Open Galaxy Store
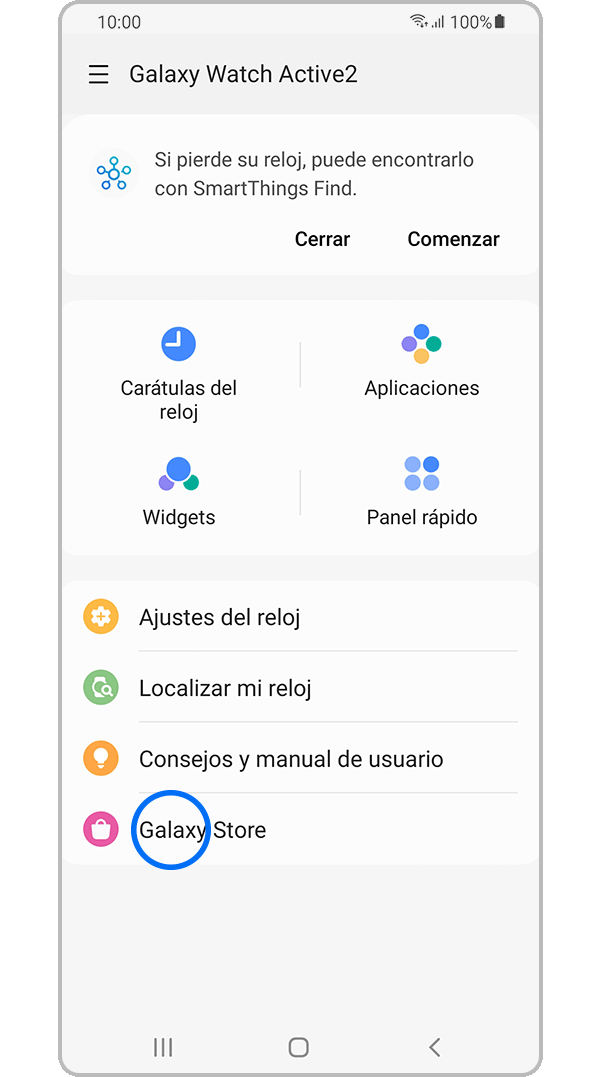 pyautogui.click(x=300, y=830)
